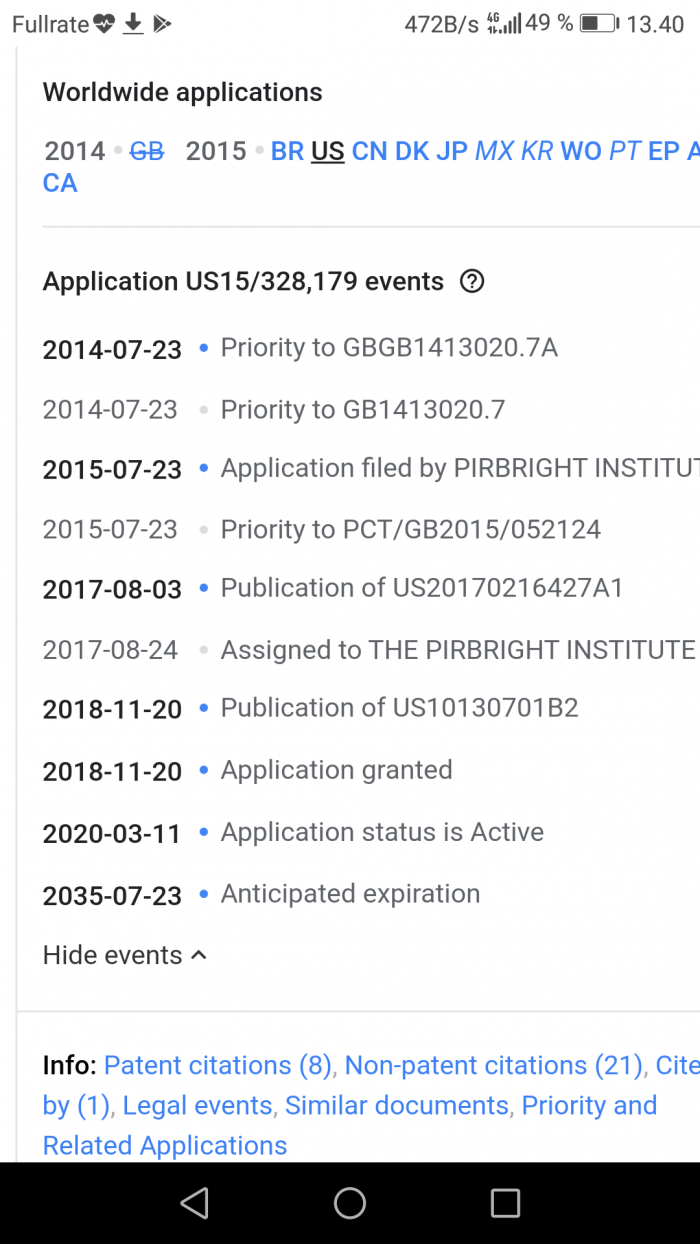This screenshot has height=1244, width=700.
Task: Open the DK application link
Action: pos(412,151)
